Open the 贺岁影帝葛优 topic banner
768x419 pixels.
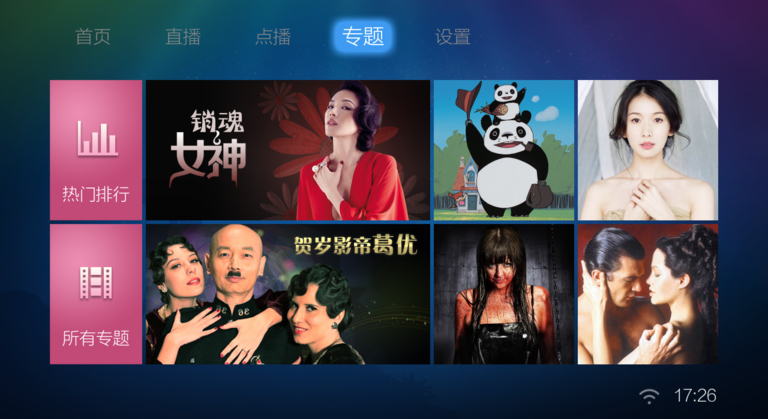point(288,294)
